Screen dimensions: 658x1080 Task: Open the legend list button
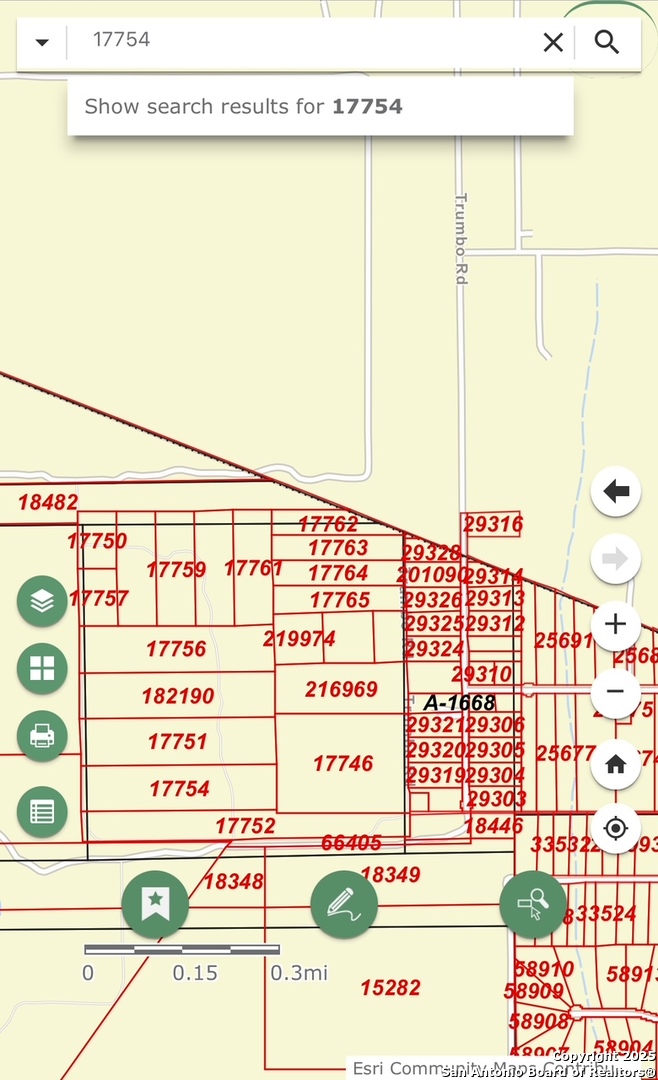(42, 812)
